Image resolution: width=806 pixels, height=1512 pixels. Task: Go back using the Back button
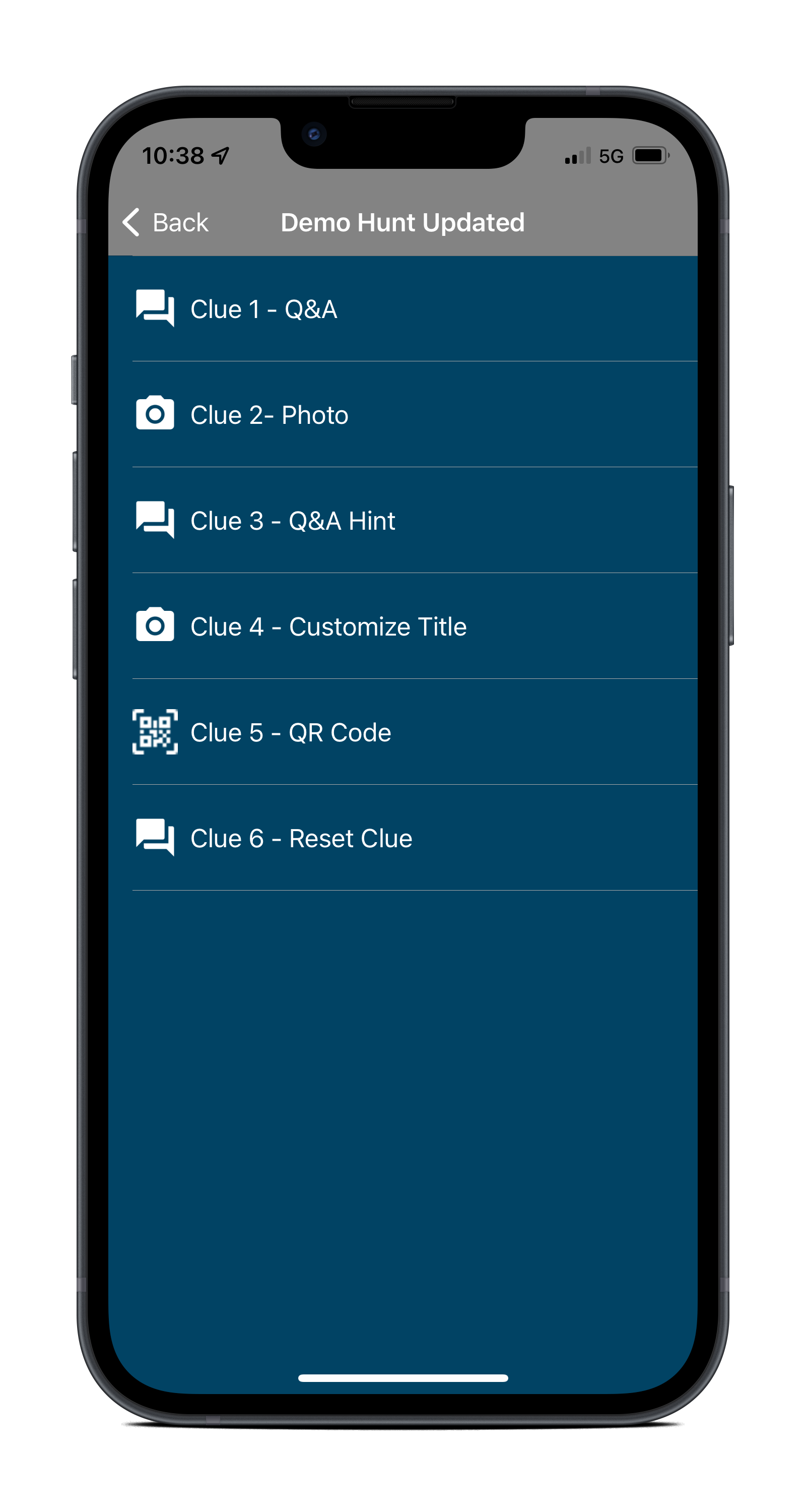pos(166,222)
